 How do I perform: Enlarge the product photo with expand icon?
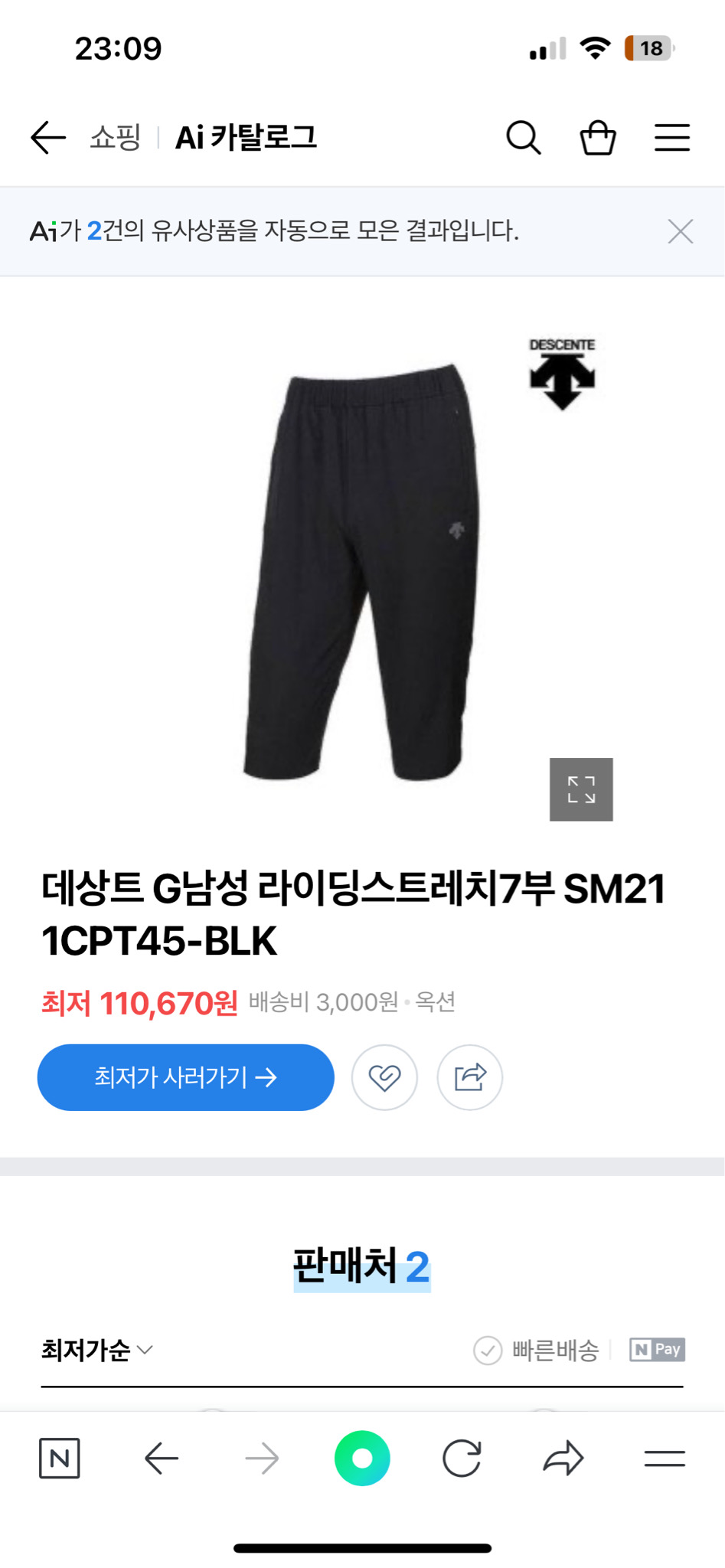point(582,789)
